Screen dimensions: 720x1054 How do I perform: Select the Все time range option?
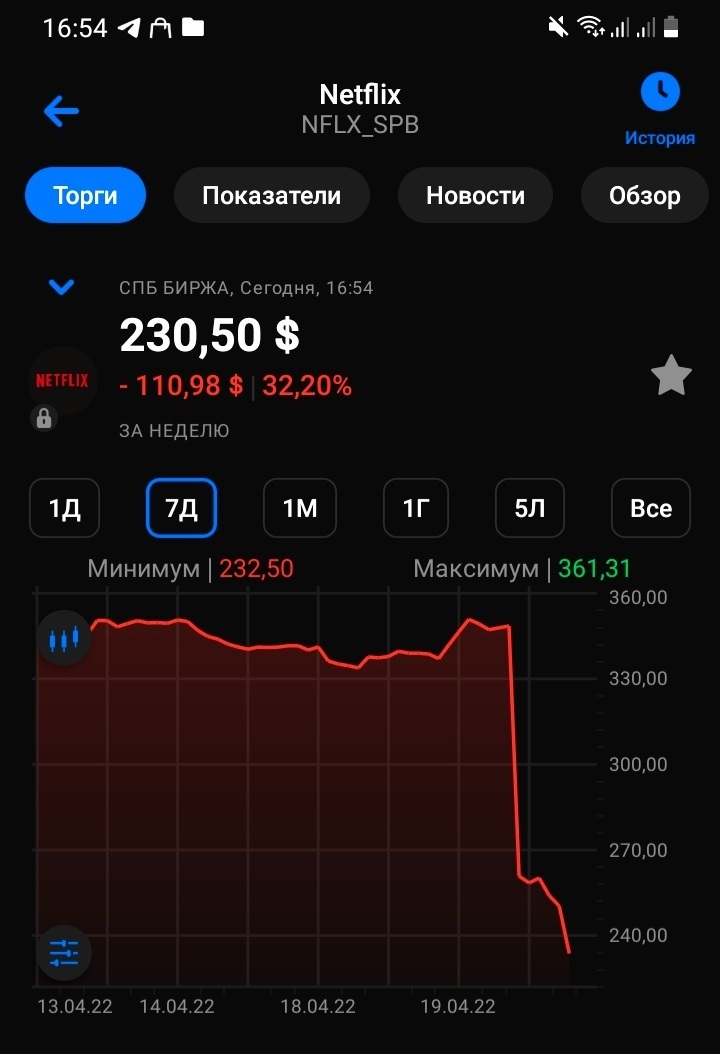[650, 508]
